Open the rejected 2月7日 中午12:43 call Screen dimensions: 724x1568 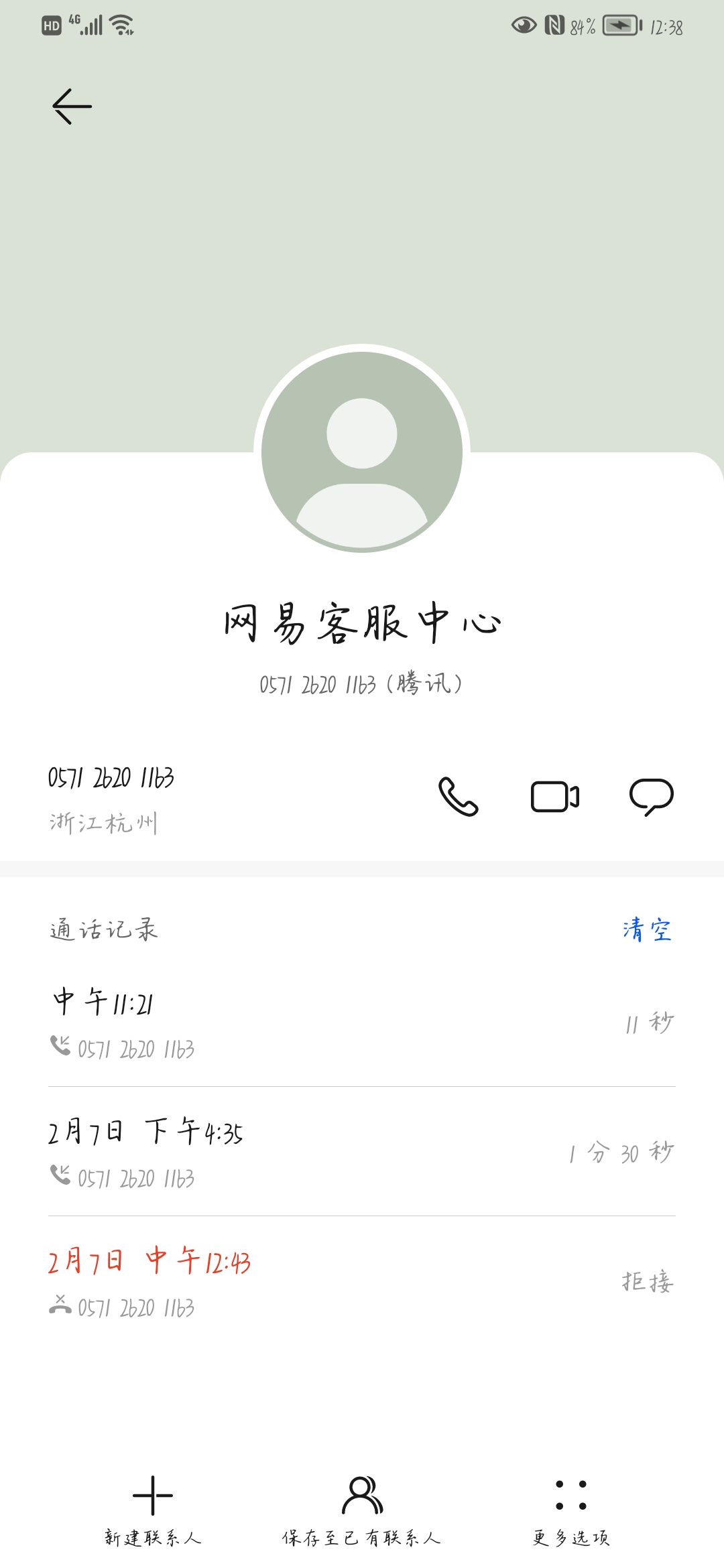[362, 1281]
